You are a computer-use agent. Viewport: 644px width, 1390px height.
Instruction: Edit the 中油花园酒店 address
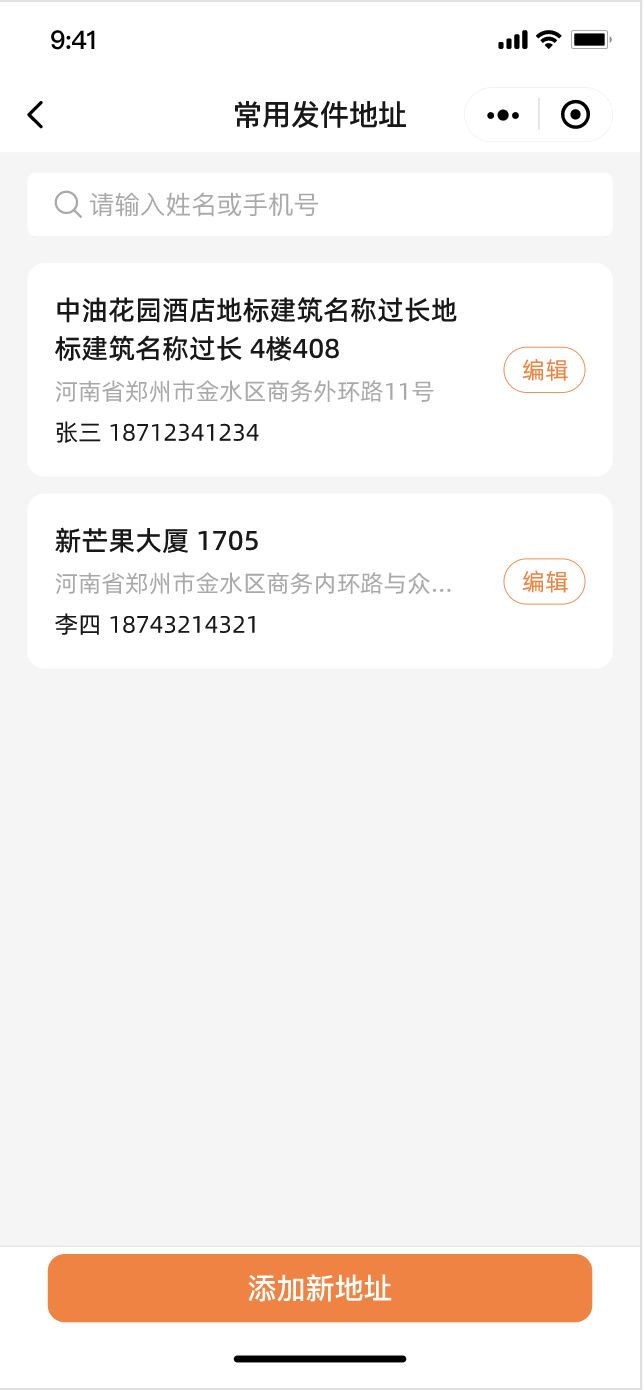pyautogui.click(x=545, y=370)
